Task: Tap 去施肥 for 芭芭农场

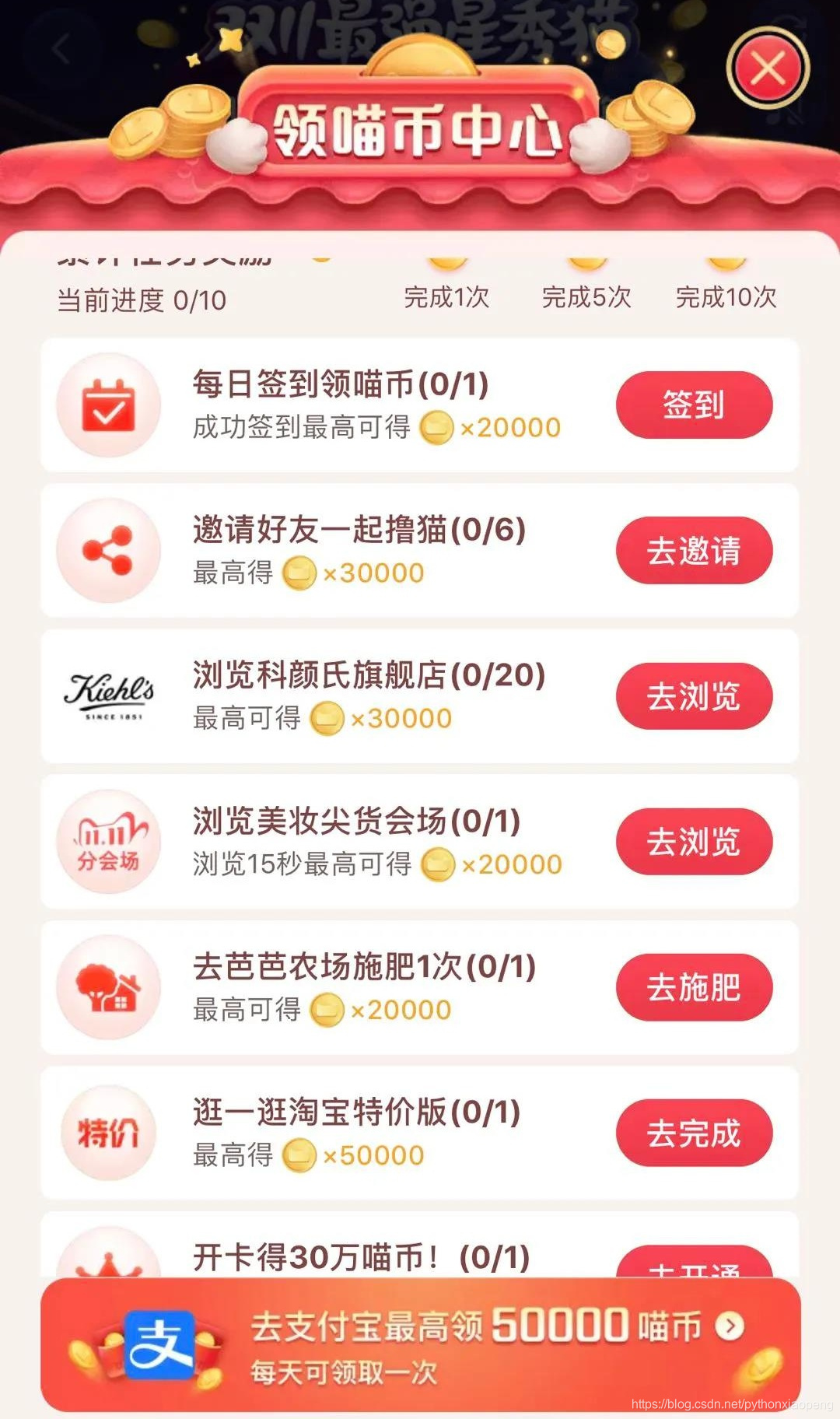Action: pyautogui.click(x=694, y=987)
